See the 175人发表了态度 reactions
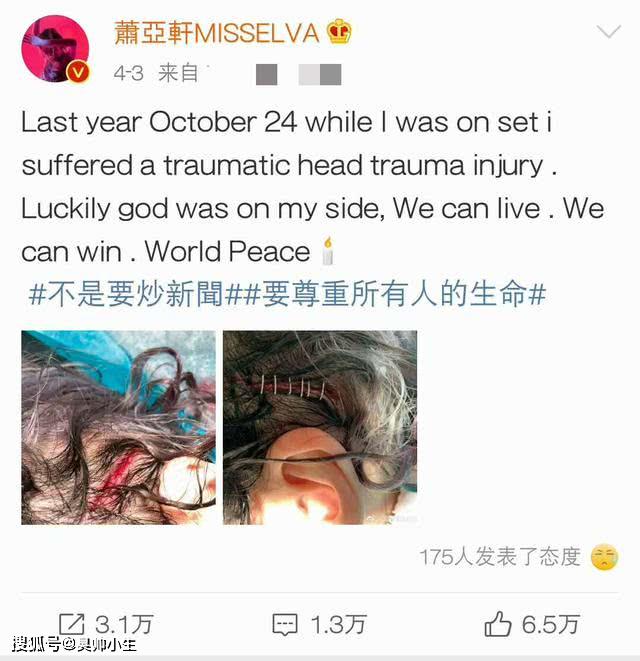 [x=500, y=557]
